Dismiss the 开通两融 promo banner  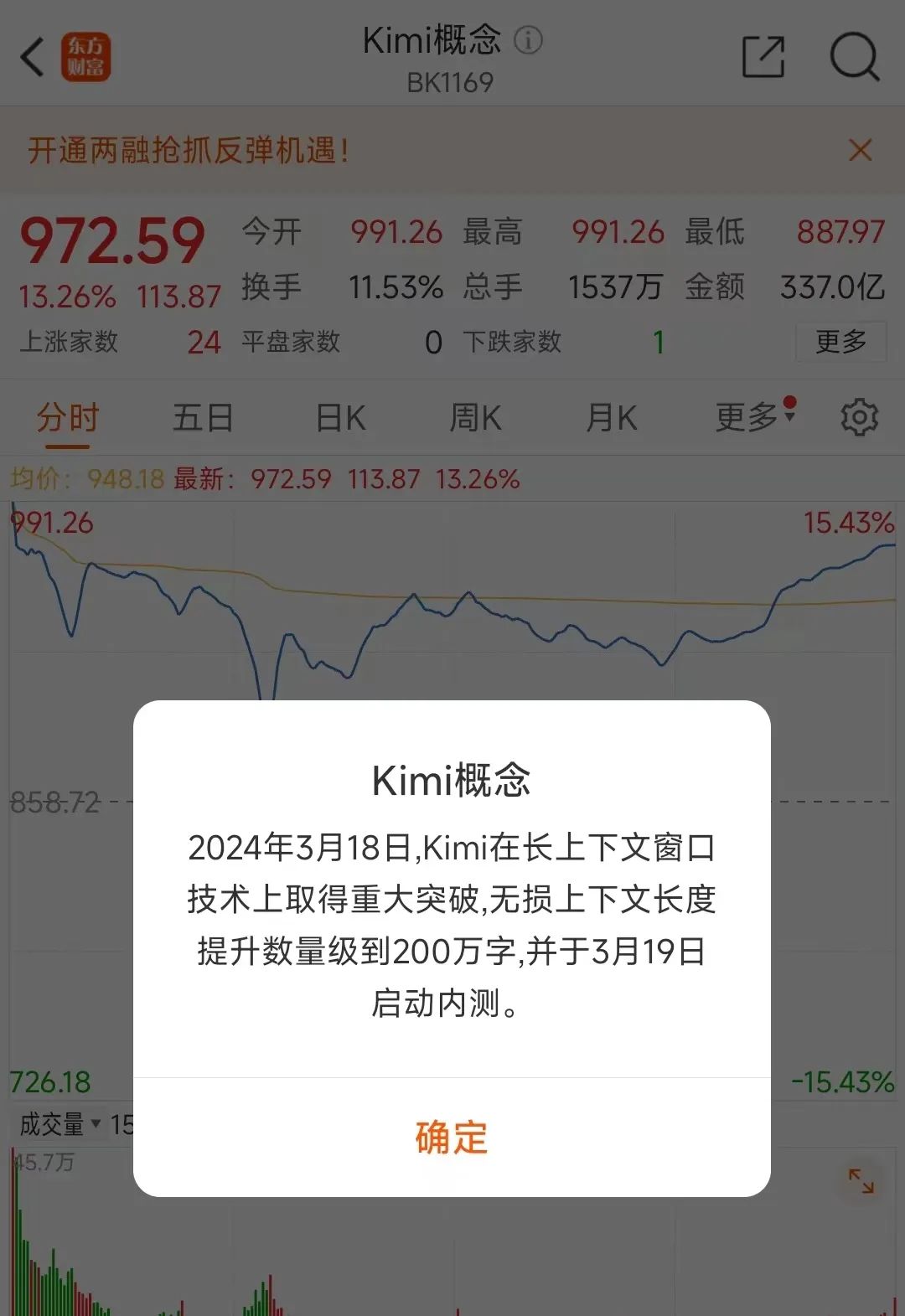tap(860, 151)
